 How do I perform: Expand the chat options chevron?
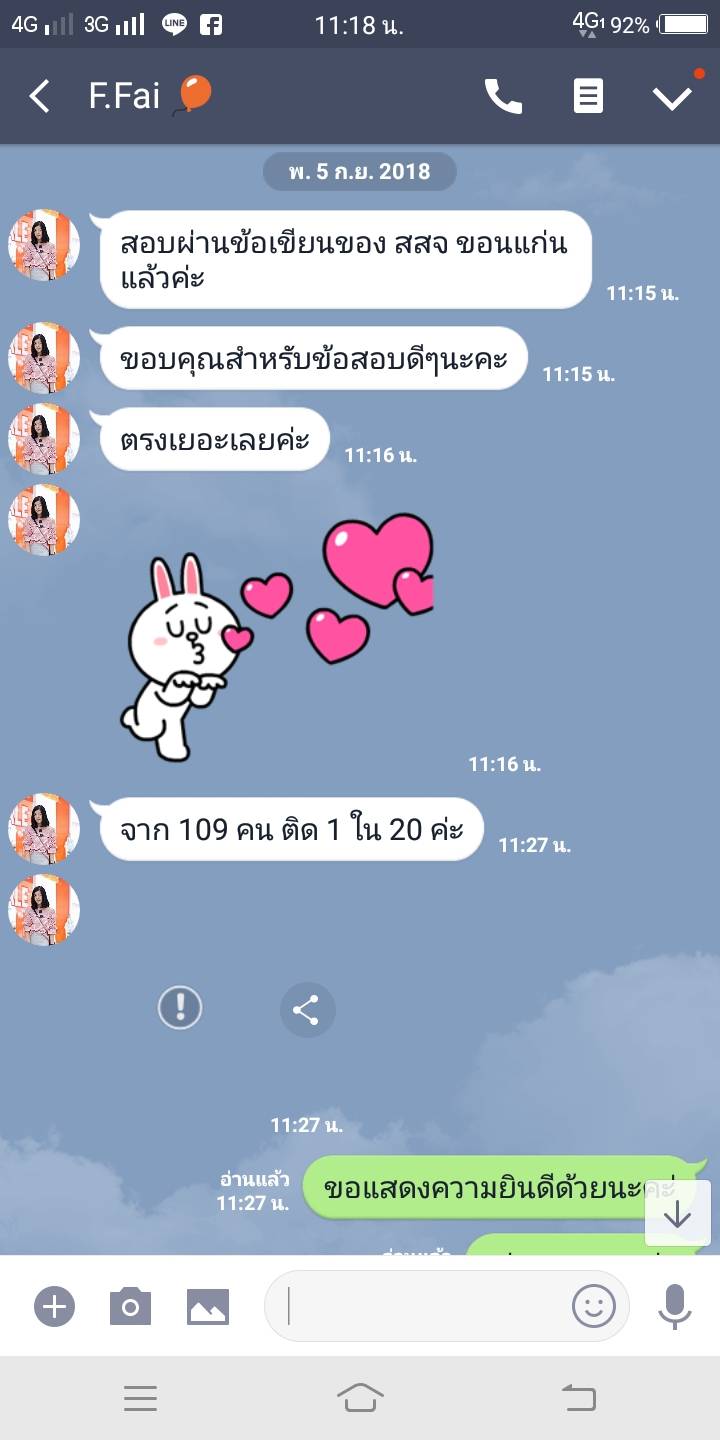click(x=672, y=97)
